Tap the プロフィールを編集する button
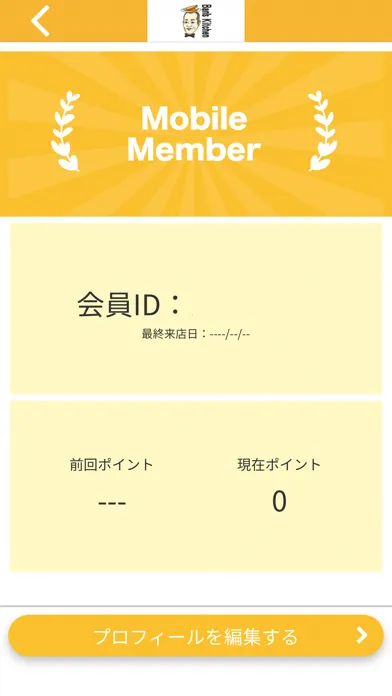392x696 pixels. point(196,636)
